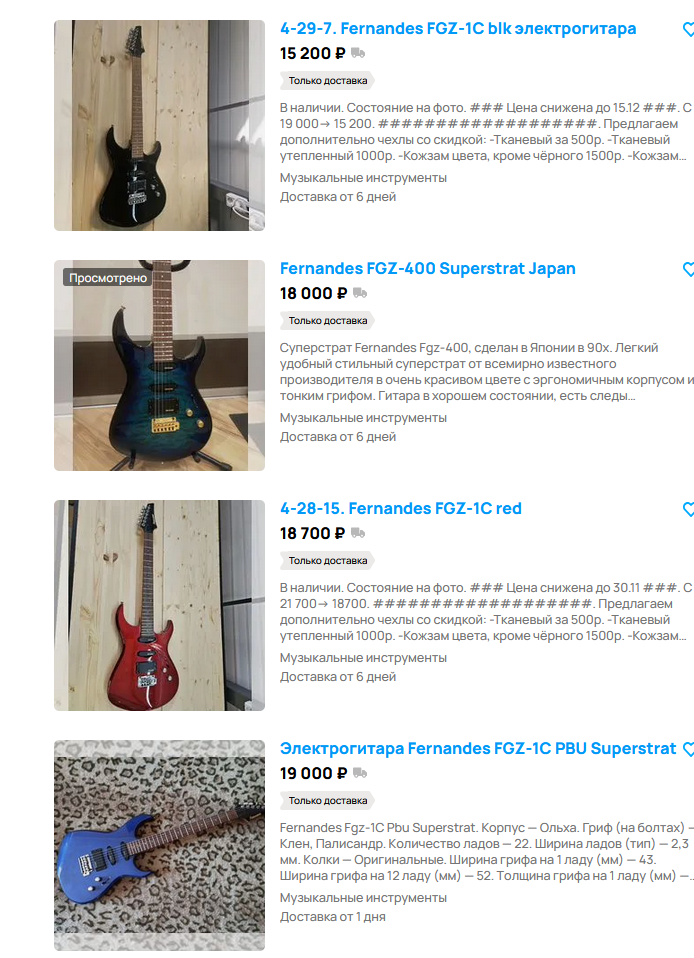Favorite the FGZ-1C blk listing with heart
Image resolution: width=694 pixels, height=958 pixels.
[688, 30]
